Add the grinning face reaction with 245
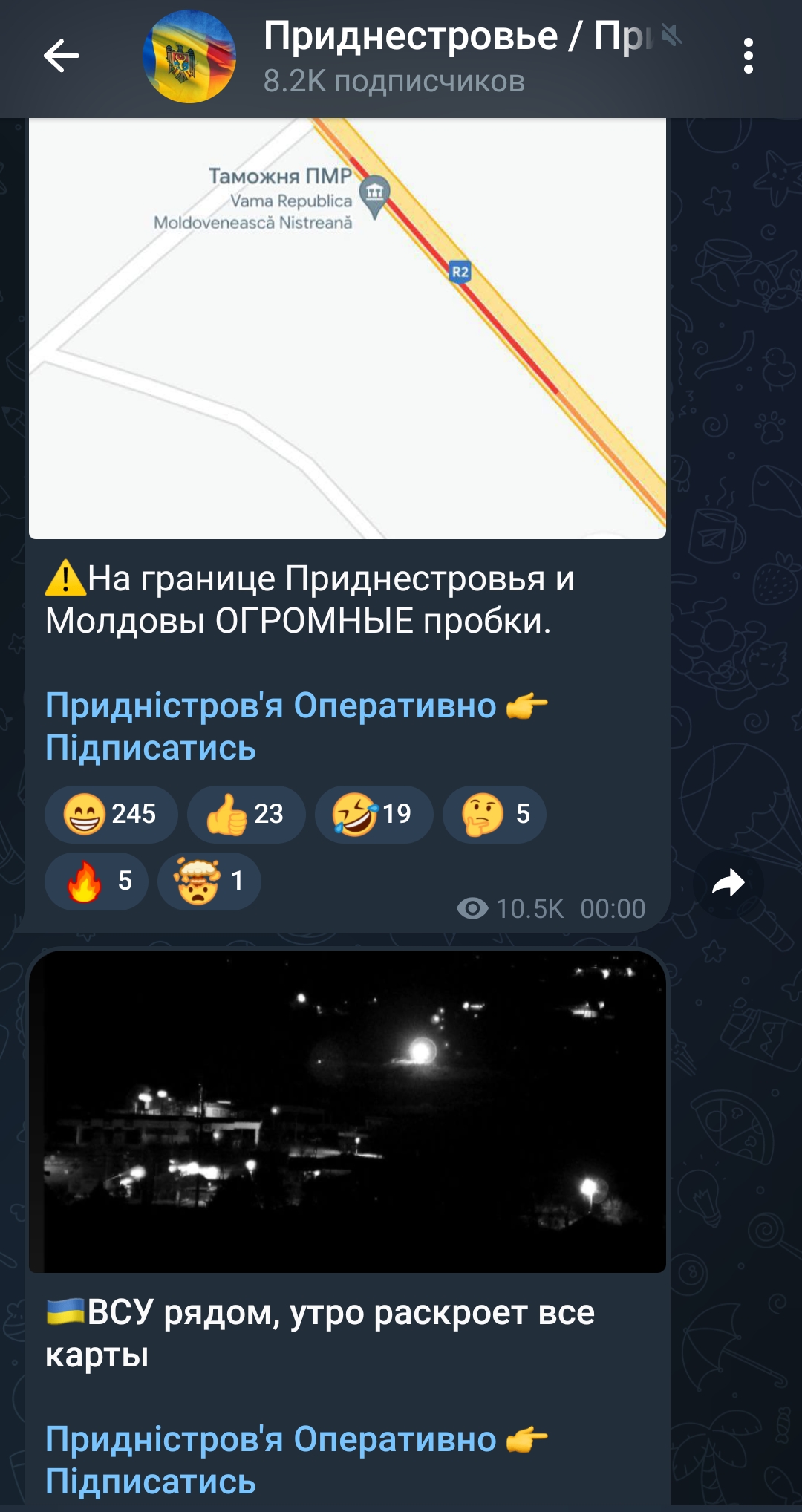The width and height of the screenshot is (802, 1512). [111, 814]
